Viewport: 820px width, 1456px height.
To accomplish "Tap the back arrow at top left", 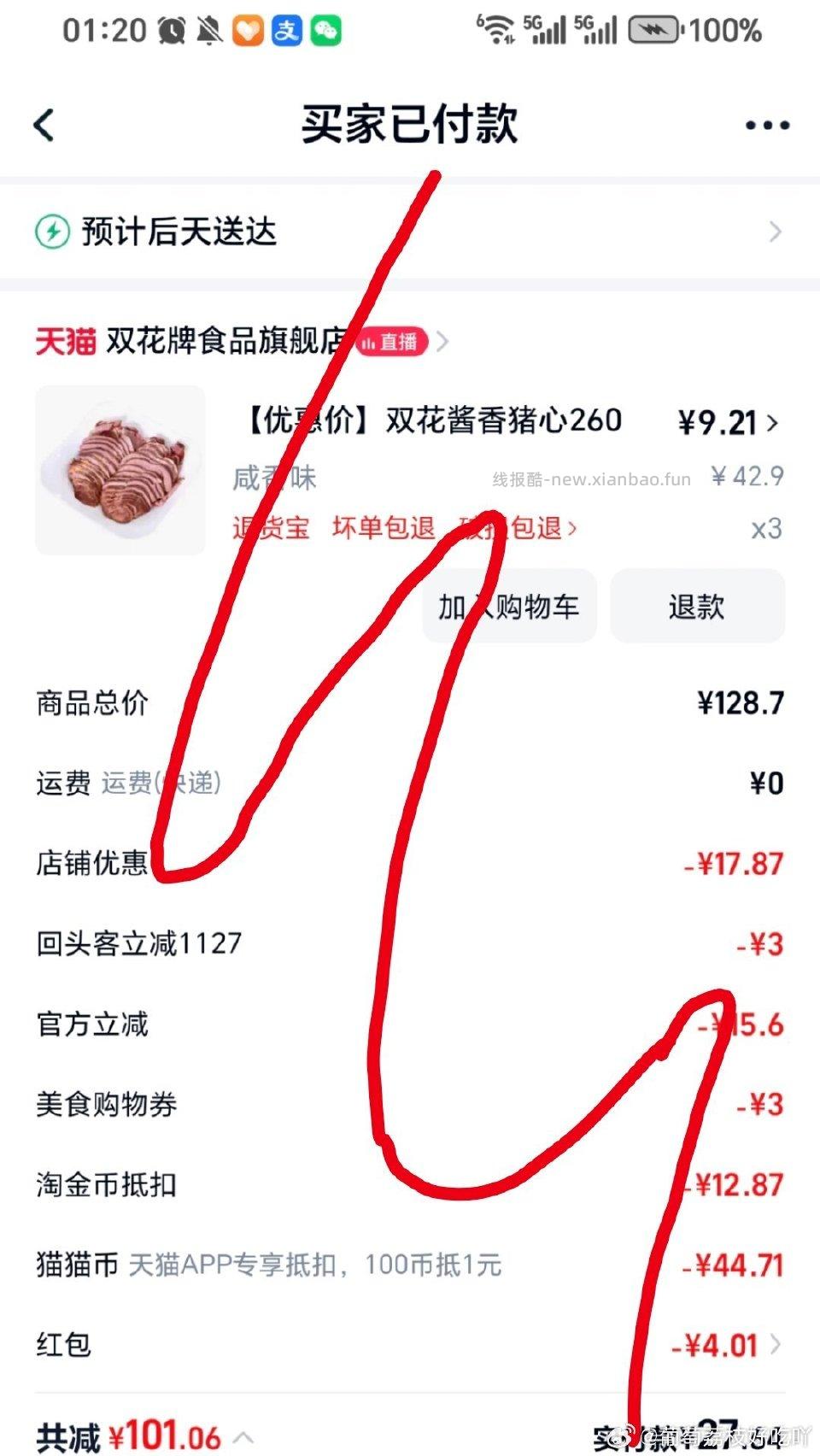I will [x=44, y=124].
